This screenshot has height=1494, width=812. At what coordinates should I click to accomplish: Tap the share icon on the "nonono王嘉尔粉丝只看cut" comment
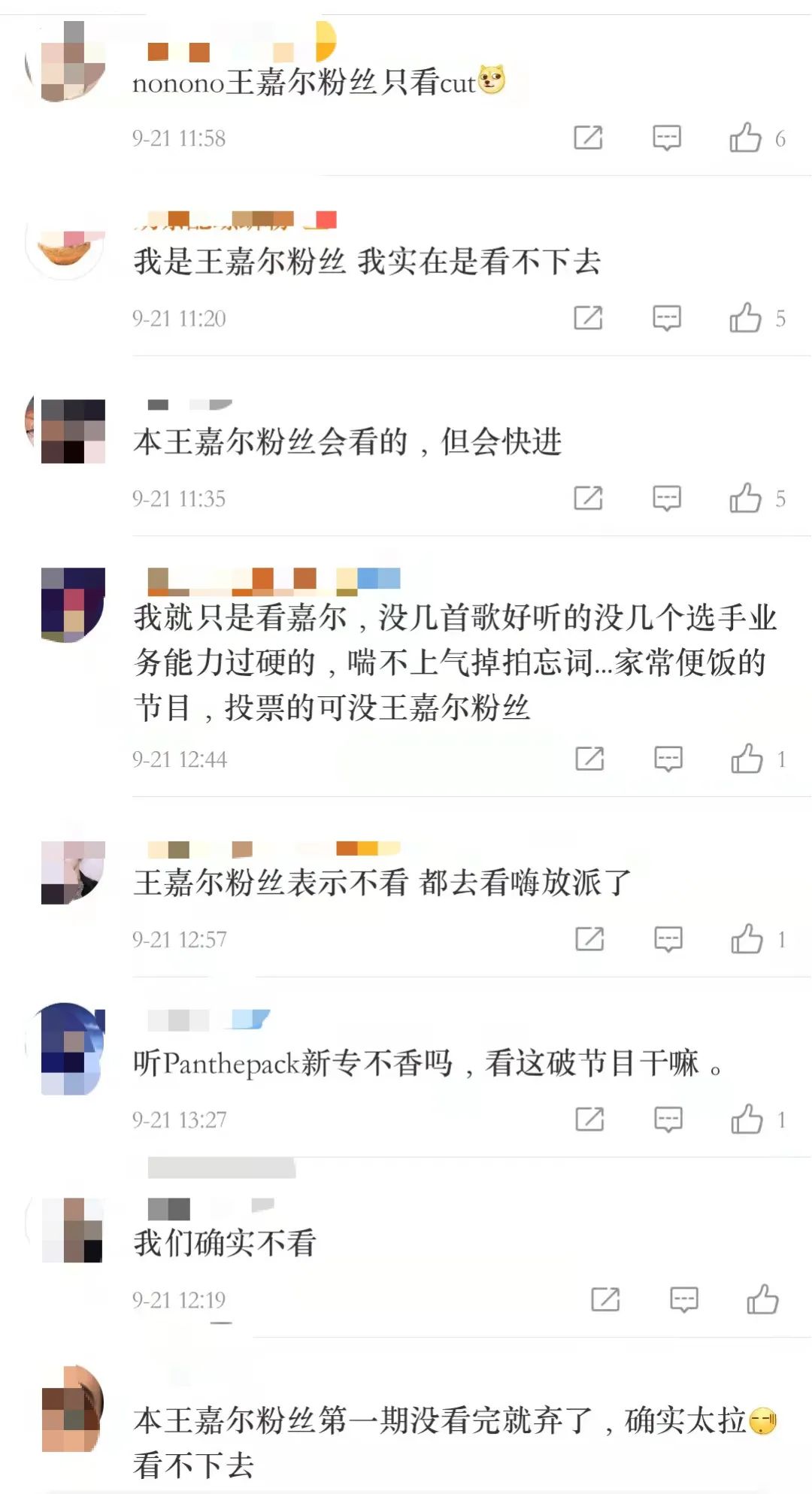click(591, 138)
